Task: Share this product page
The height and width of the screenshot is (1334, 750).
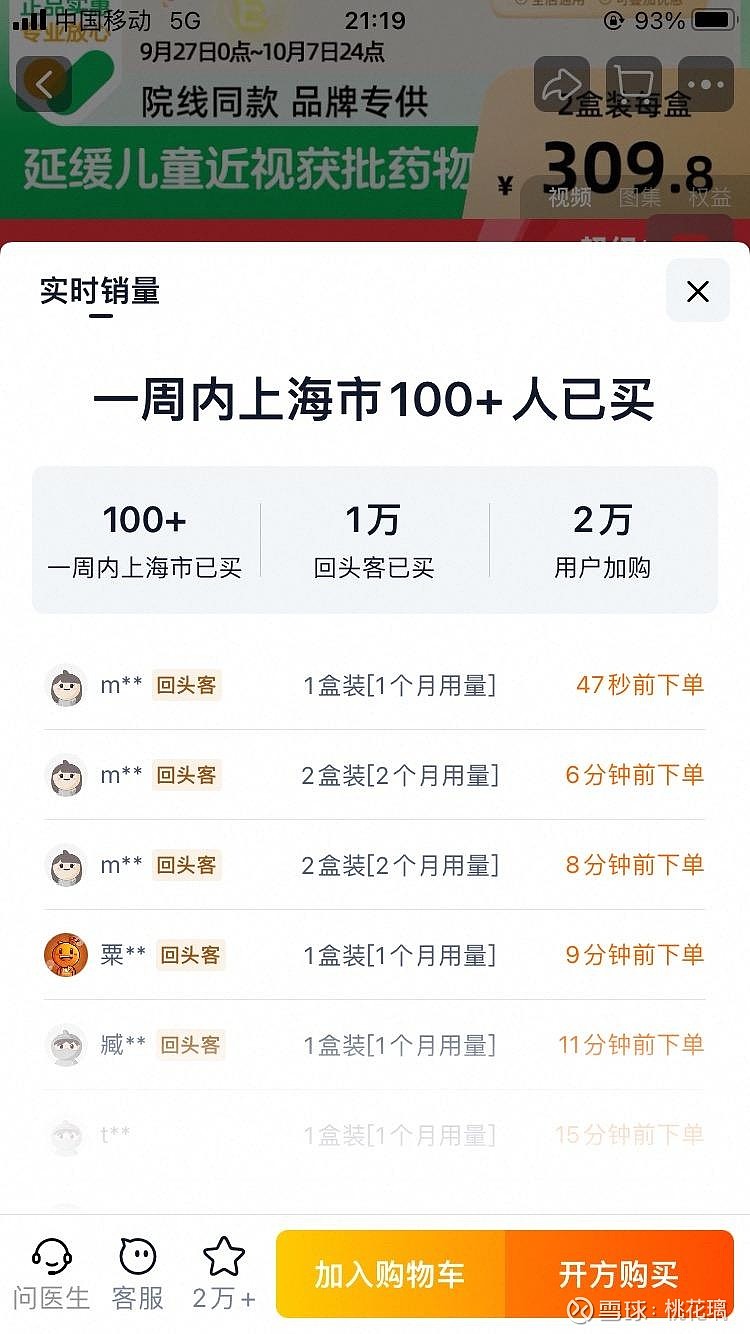Action: coord(561,84)
